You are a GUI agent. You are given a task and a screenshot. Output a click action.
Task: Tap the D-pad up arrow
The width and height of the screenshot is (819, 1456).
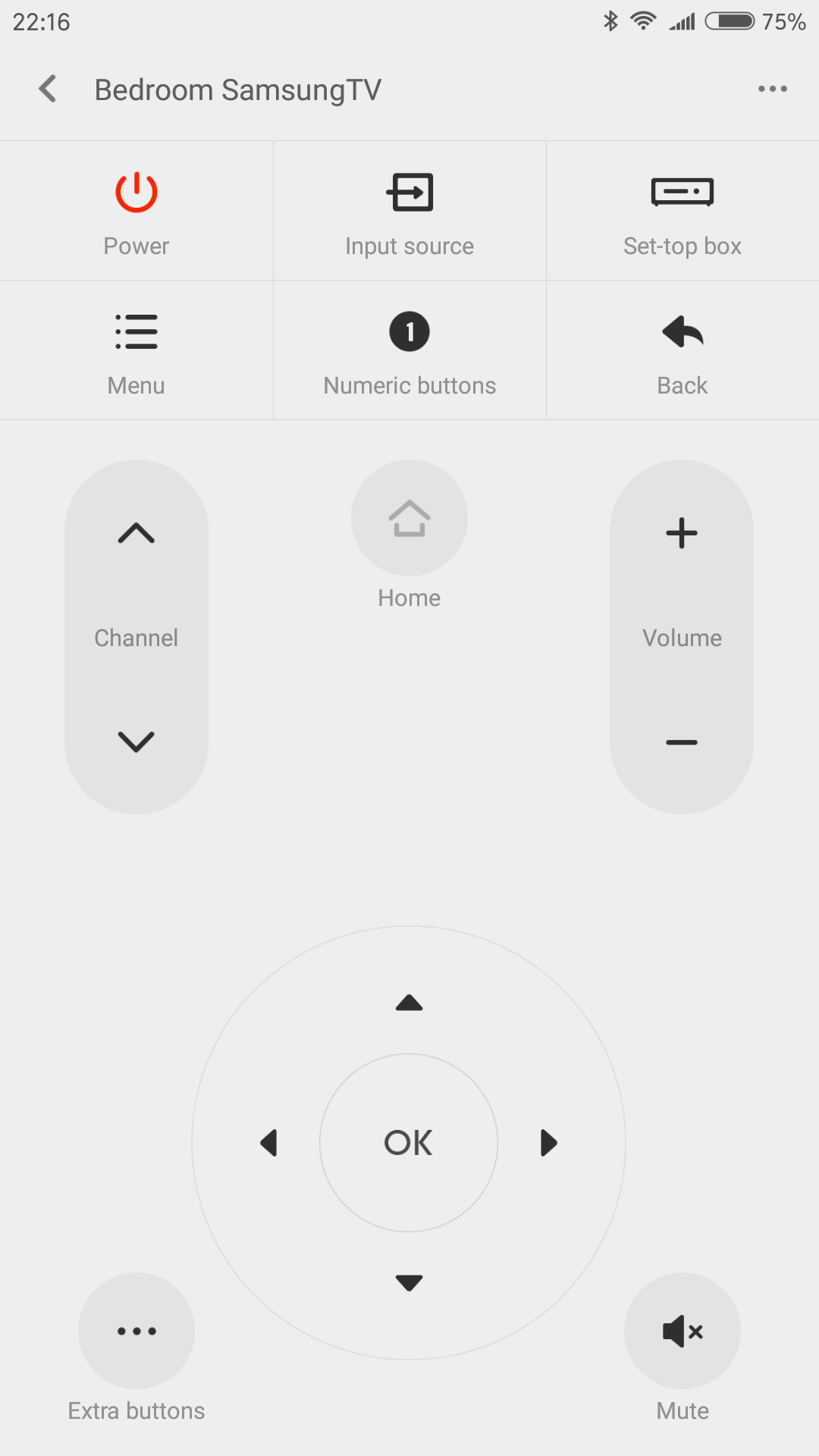[409, 1003]
